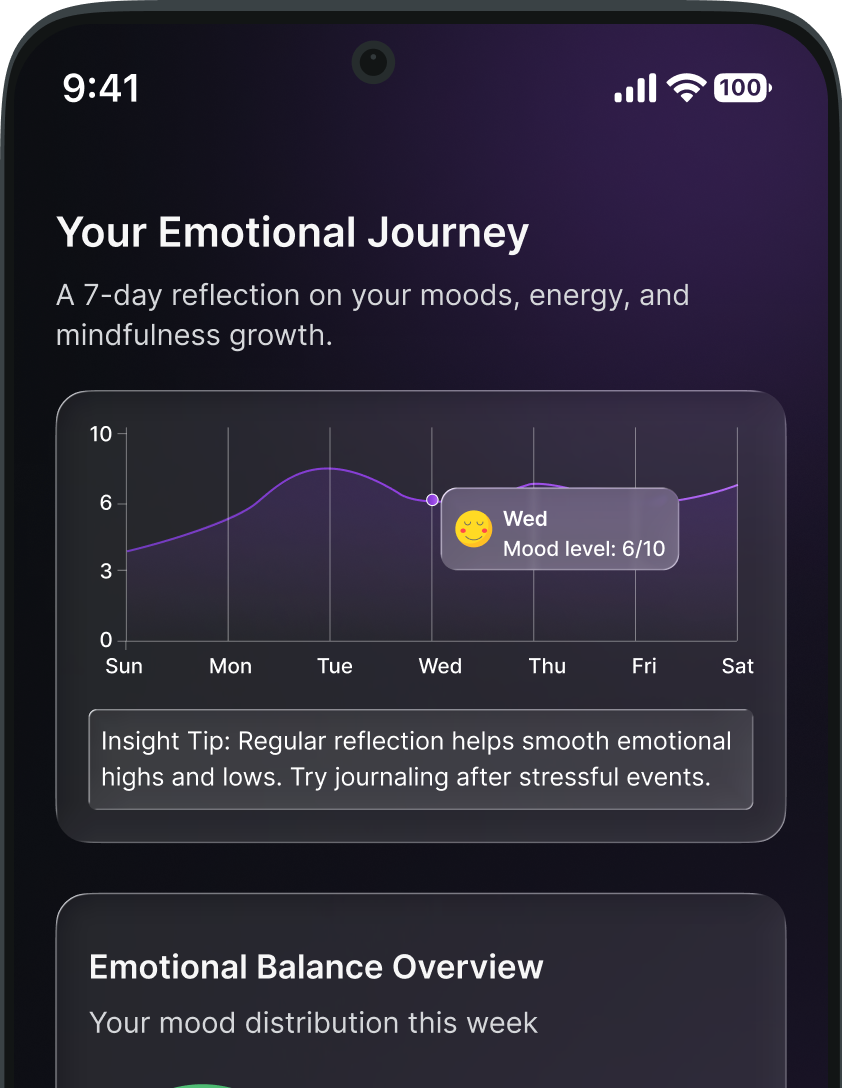Screen dimensions: 842x1088
Task: Click the Mood level: 6/10 text
Action: [583, 548]
